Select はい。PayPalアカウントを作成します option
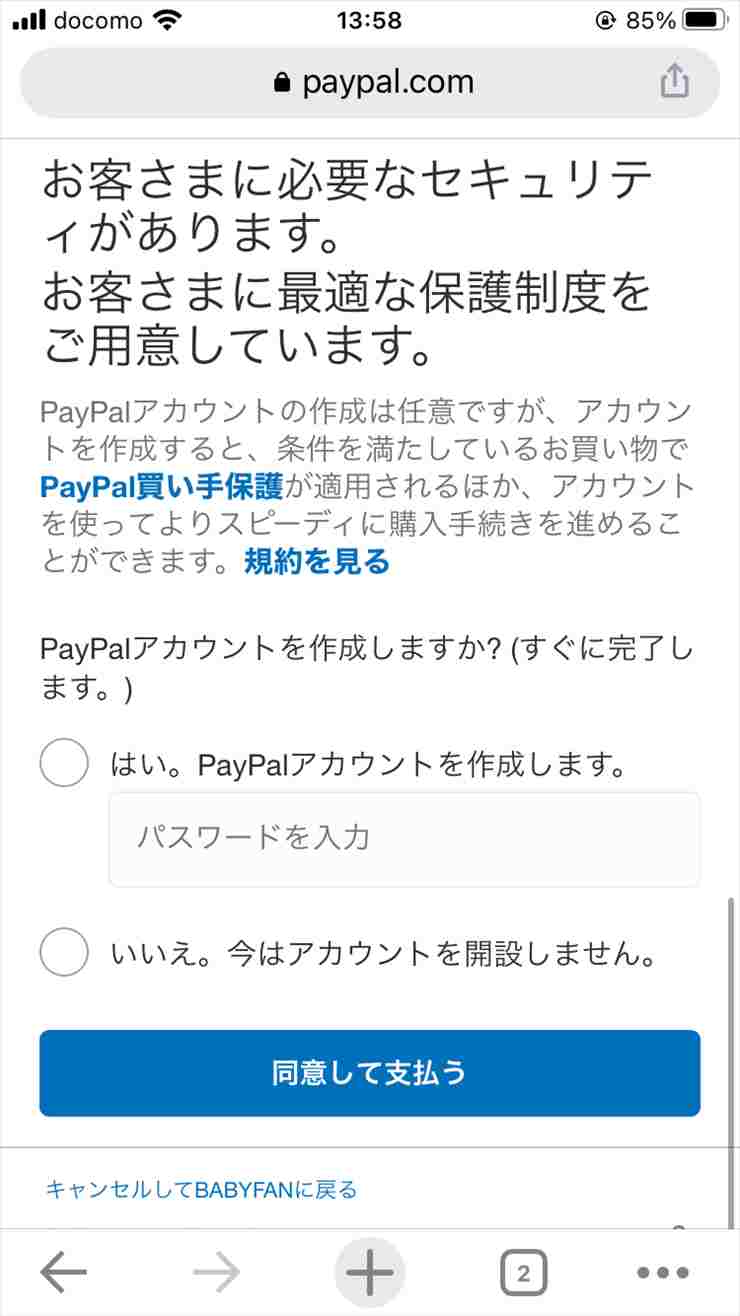The width and height of the screenshot is (740, 1316). click(x=64, y=766)
